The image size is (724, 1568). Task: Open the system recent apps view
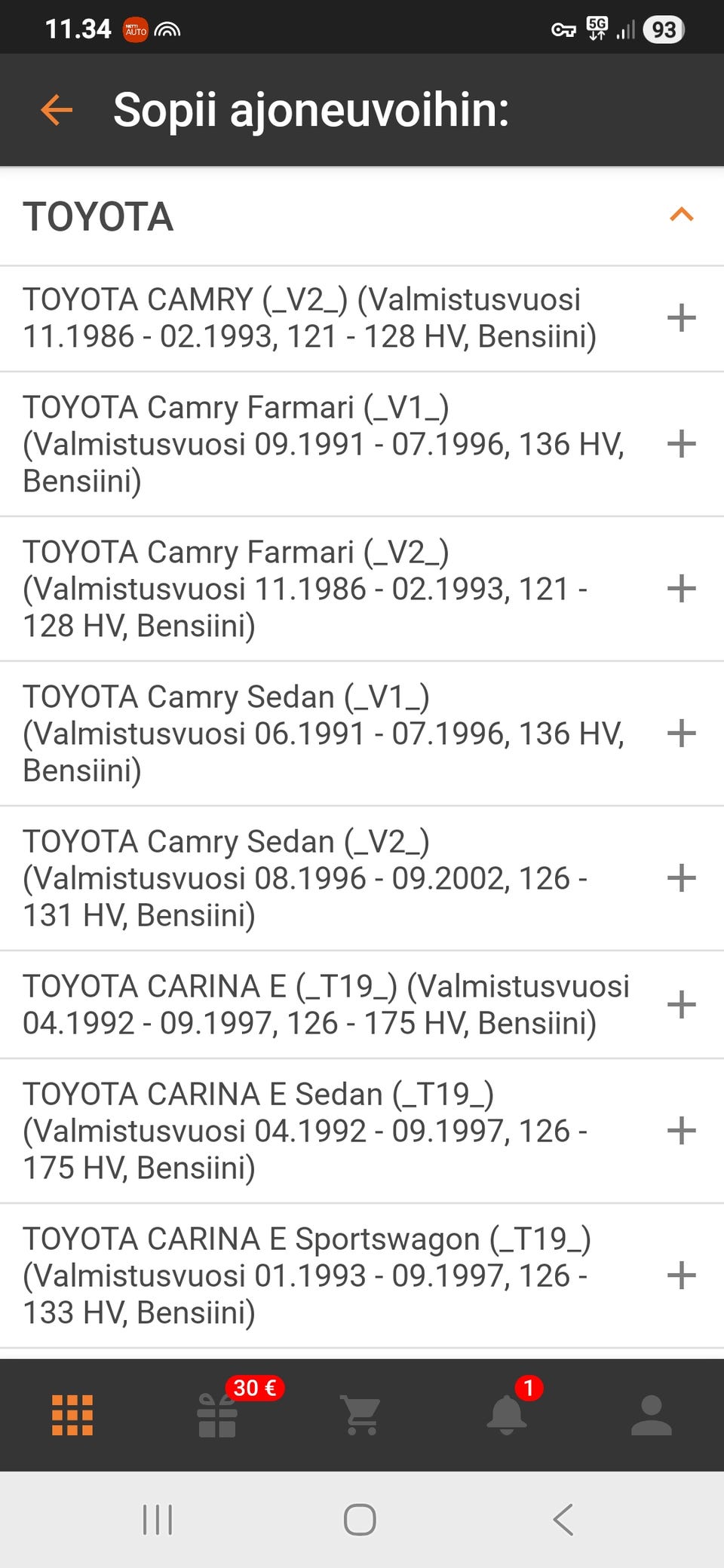pyautogui.click(x=158, y=1520)
